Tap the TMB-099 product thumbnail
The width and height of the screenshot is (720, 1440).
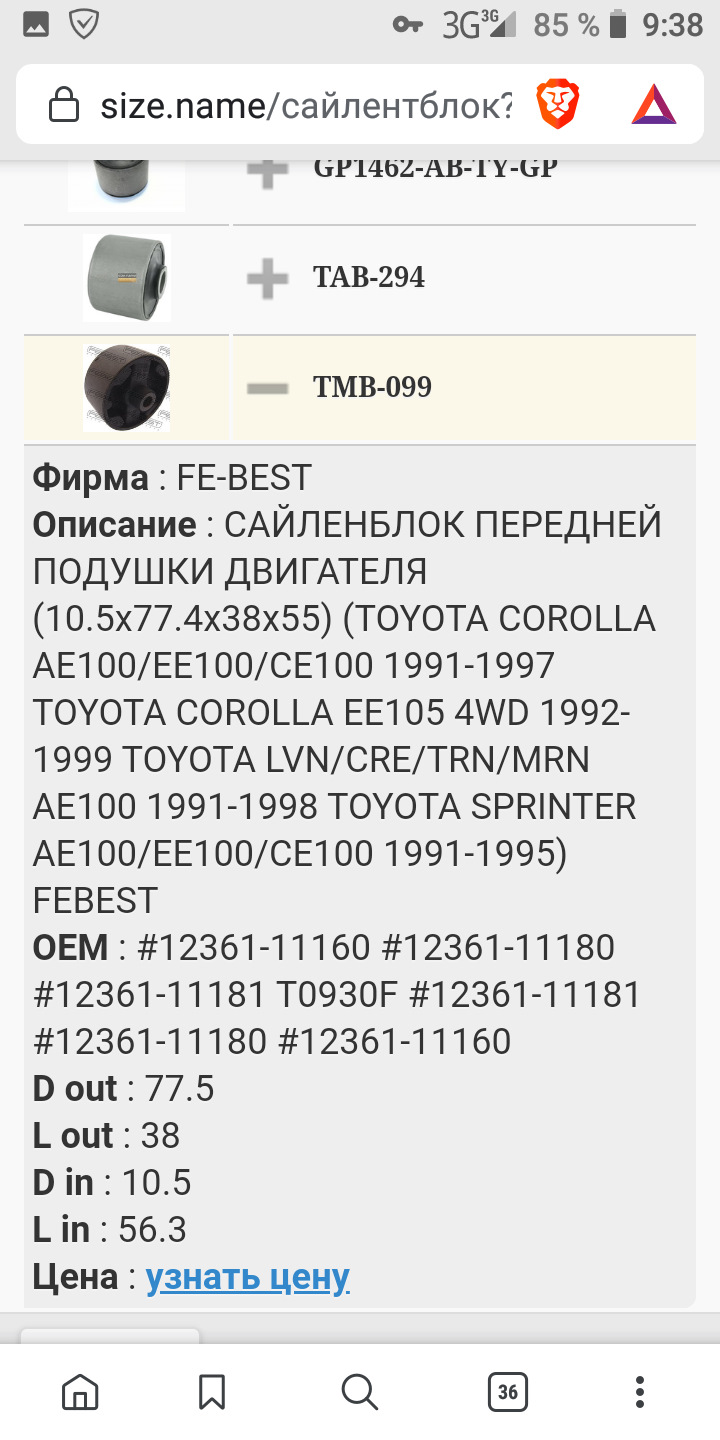click(x=125, y=387)
